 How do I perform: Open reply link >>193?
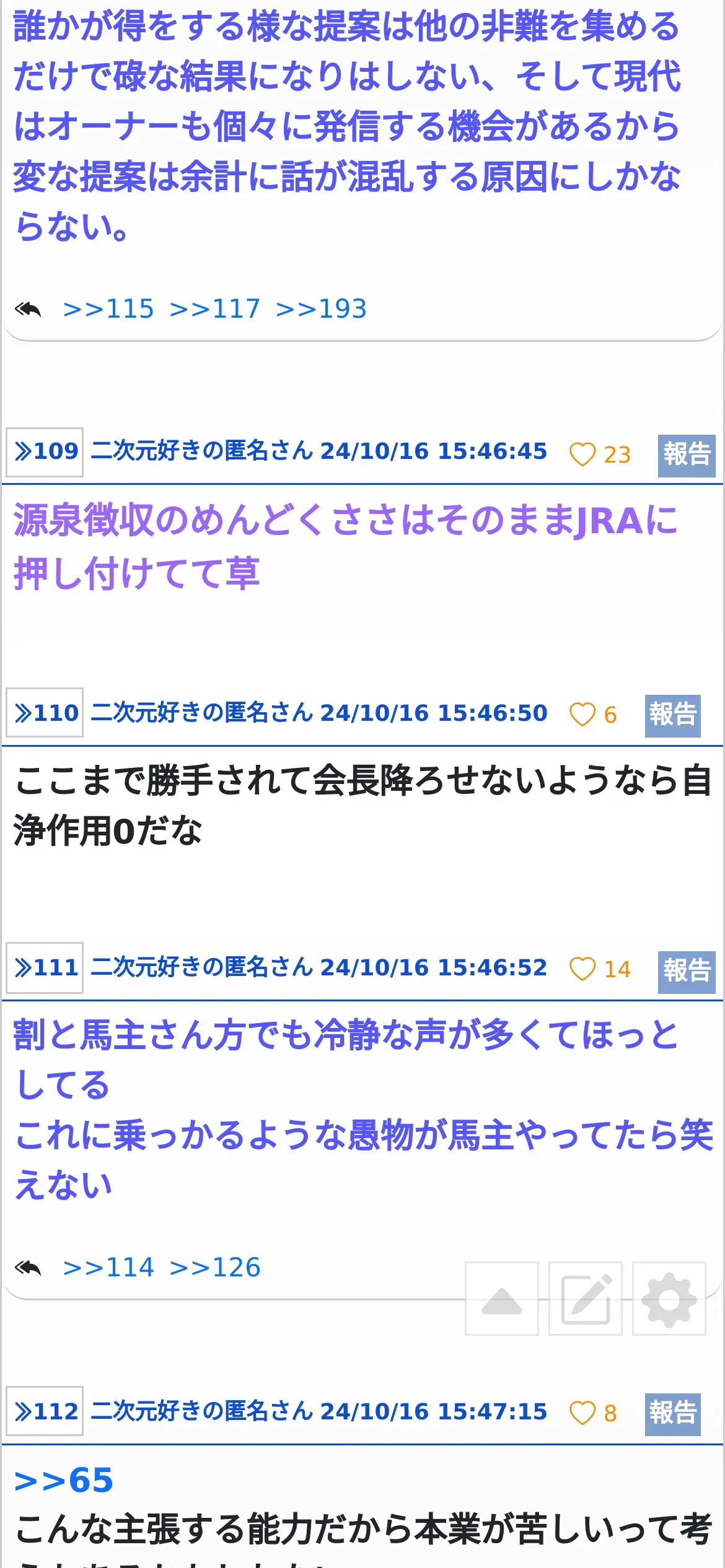click(321, 308)
